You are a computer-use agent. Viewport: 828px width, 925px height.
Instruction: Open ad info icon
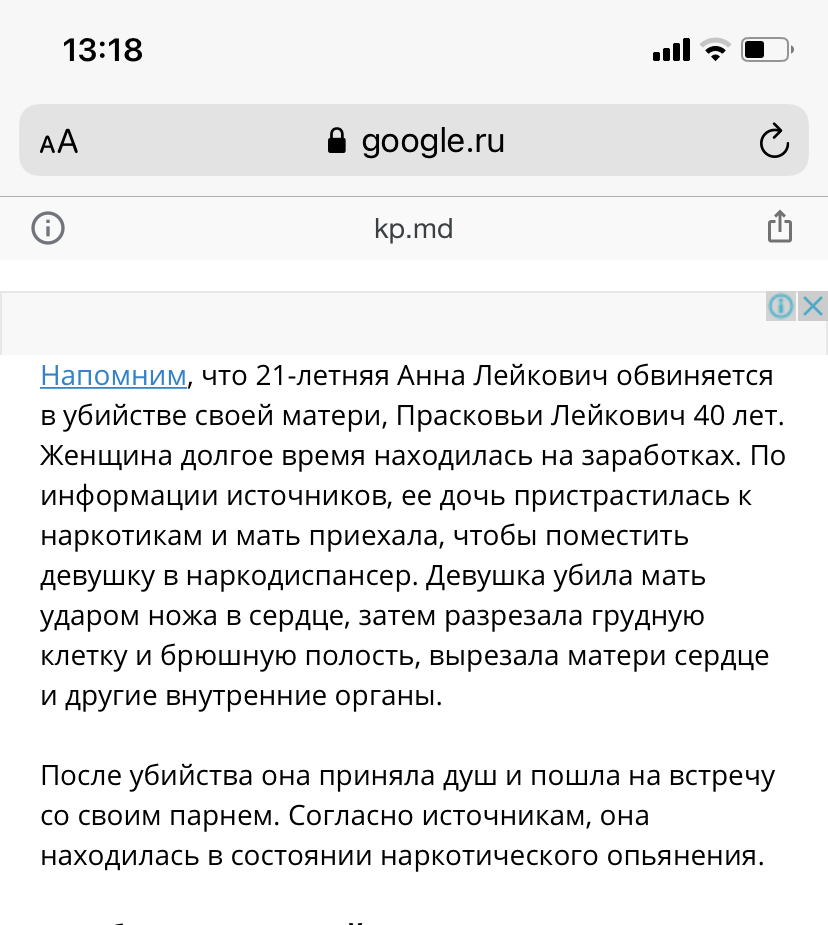[781, 306]
